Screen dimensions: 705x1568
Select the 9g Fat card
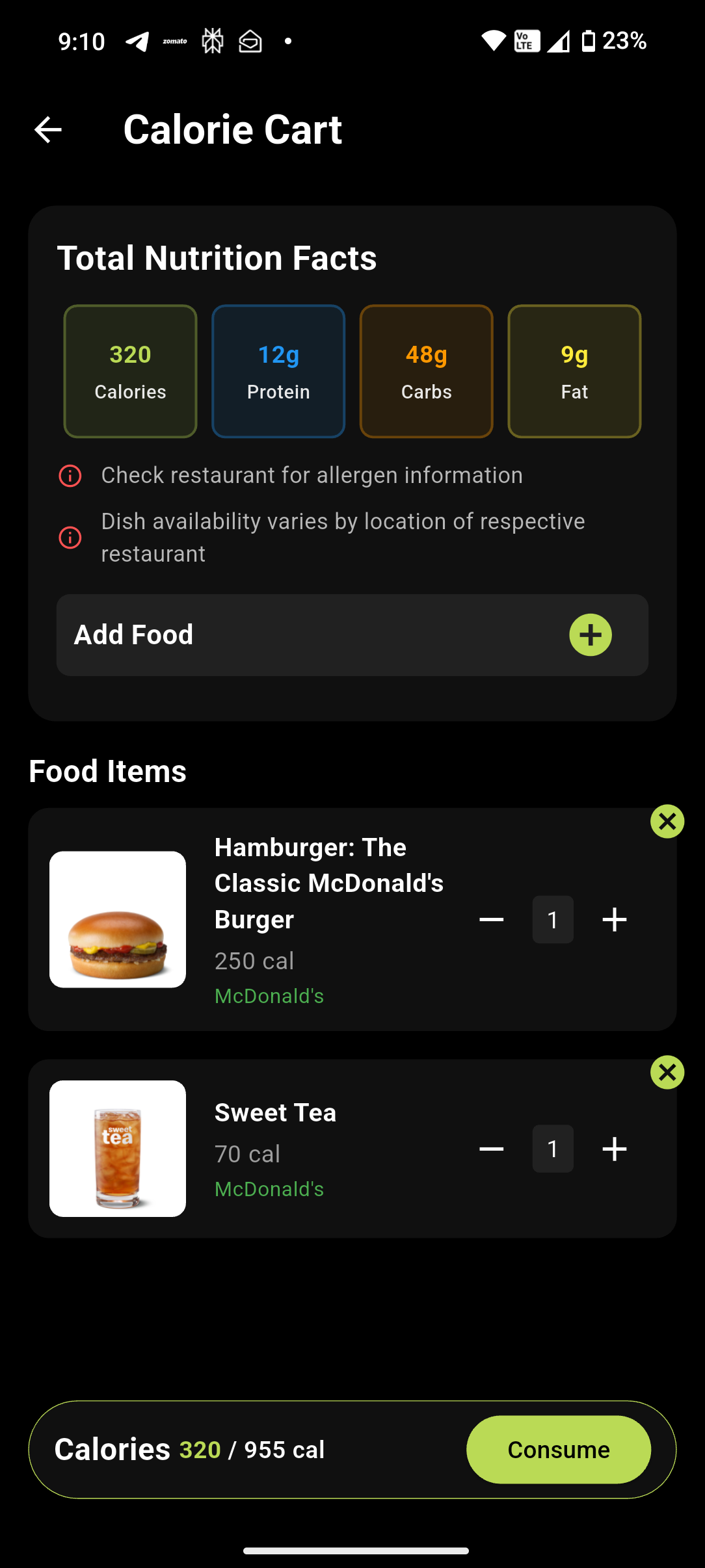click(x=574, y=371)
